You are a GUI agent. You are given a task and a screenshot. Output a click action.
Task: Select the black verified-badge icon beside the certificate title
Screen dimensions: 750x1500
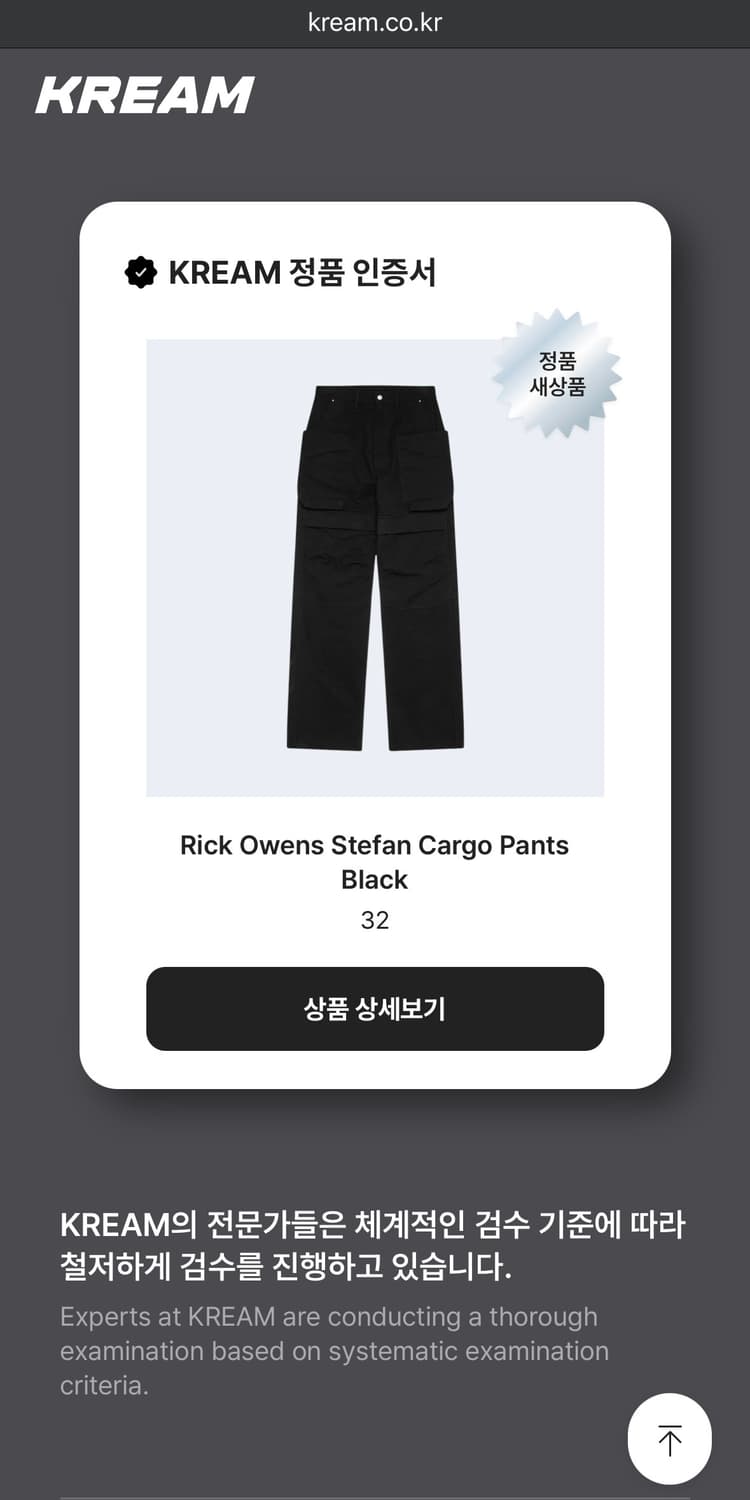click(x=143, y=270)
